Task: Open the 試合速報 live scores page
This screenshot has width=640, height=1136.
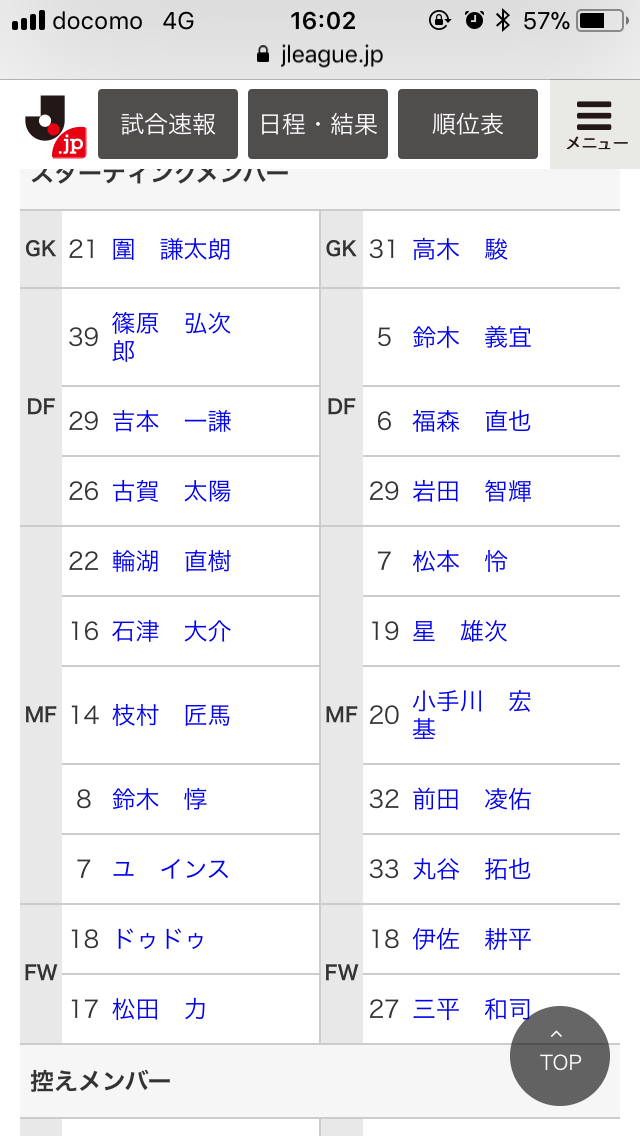Action: (168, 124)
